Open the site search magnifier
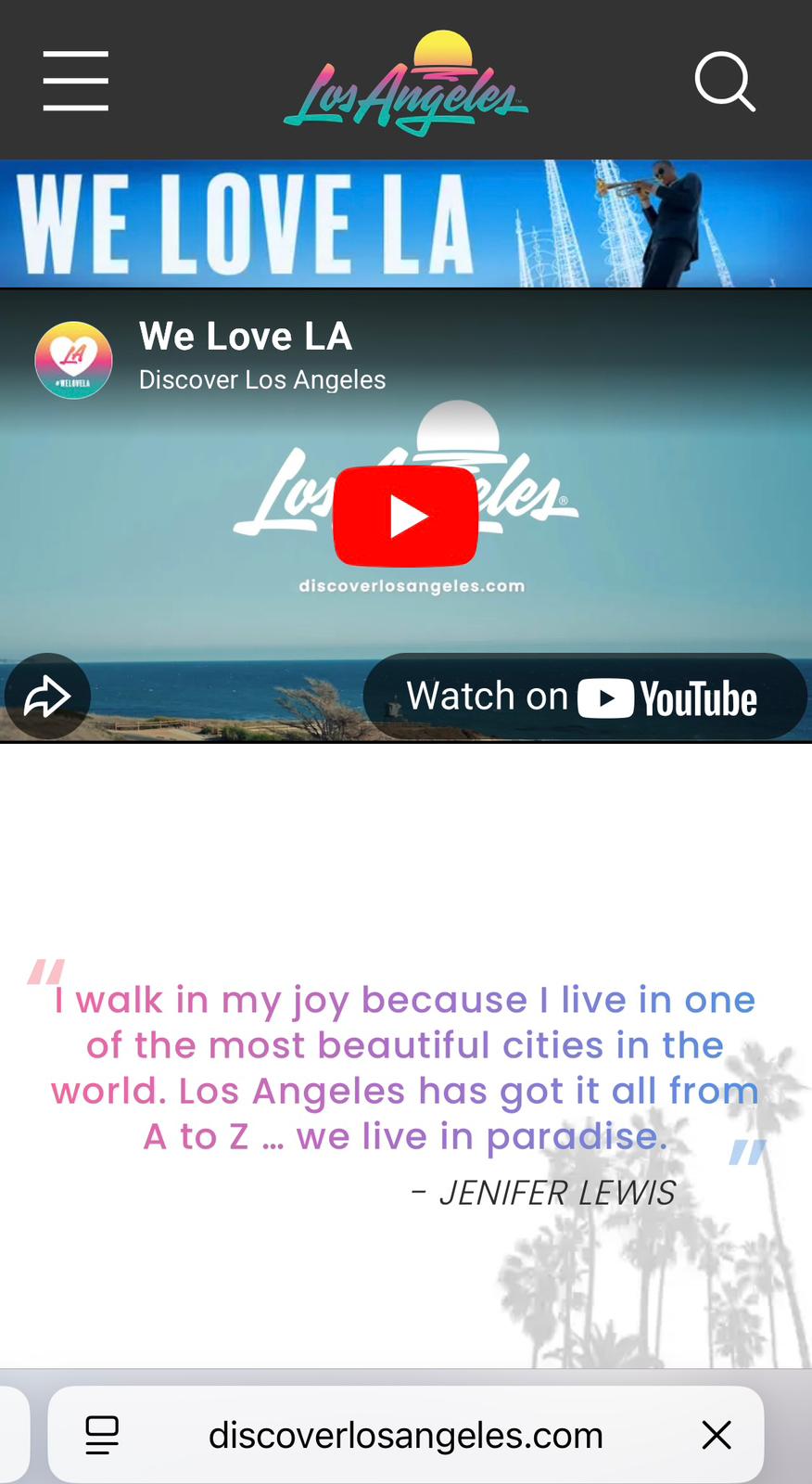 (x=725, y=82)
